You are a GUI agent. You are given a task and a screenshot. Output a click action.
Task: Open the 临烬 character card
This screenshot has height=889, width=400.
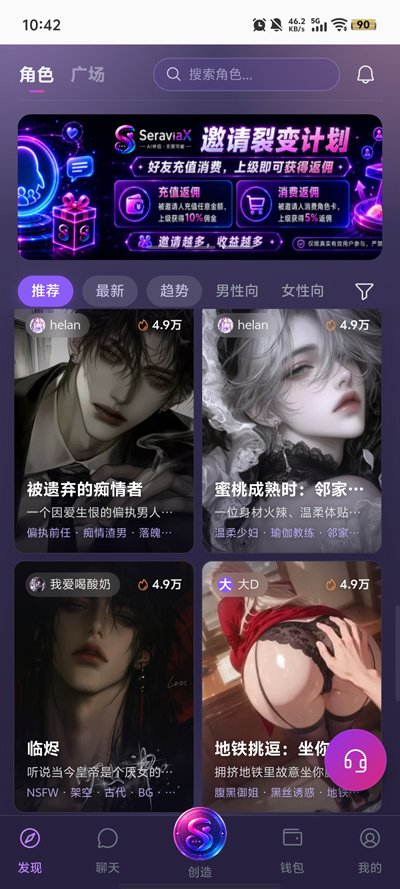[104, 687]
